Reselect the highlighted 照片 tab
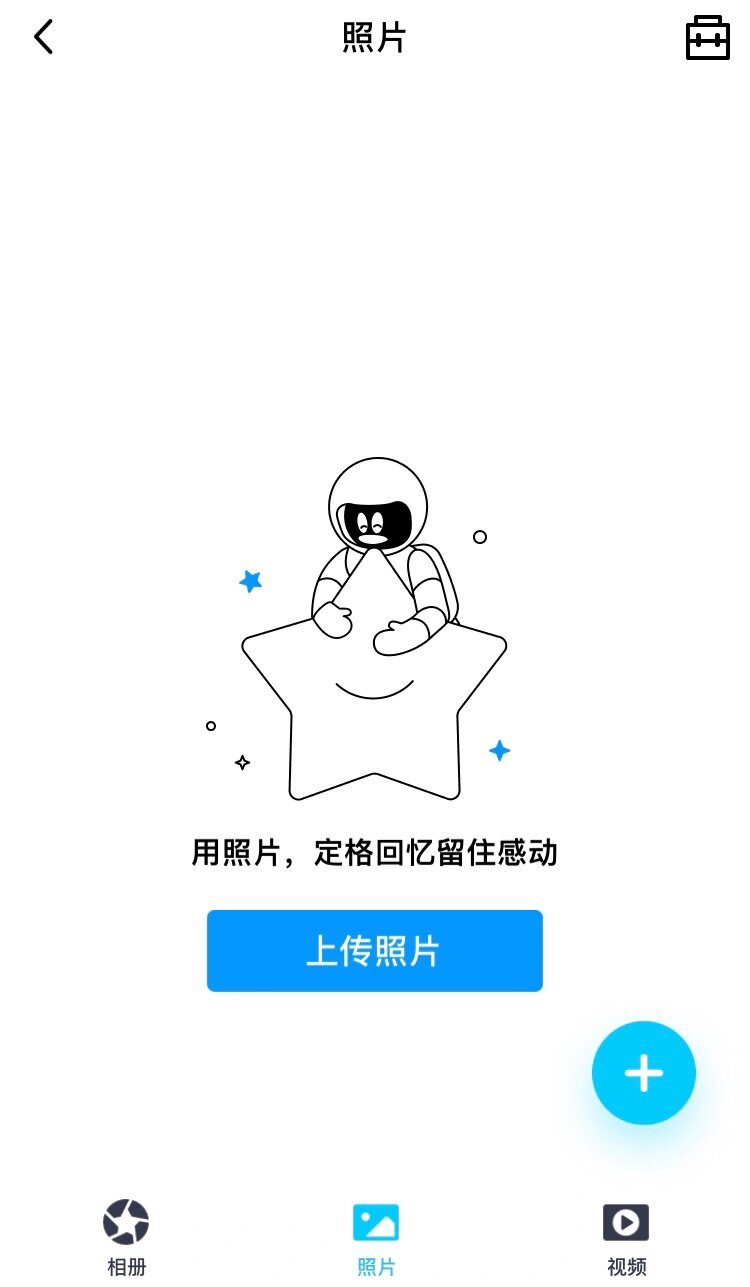 375,1240
